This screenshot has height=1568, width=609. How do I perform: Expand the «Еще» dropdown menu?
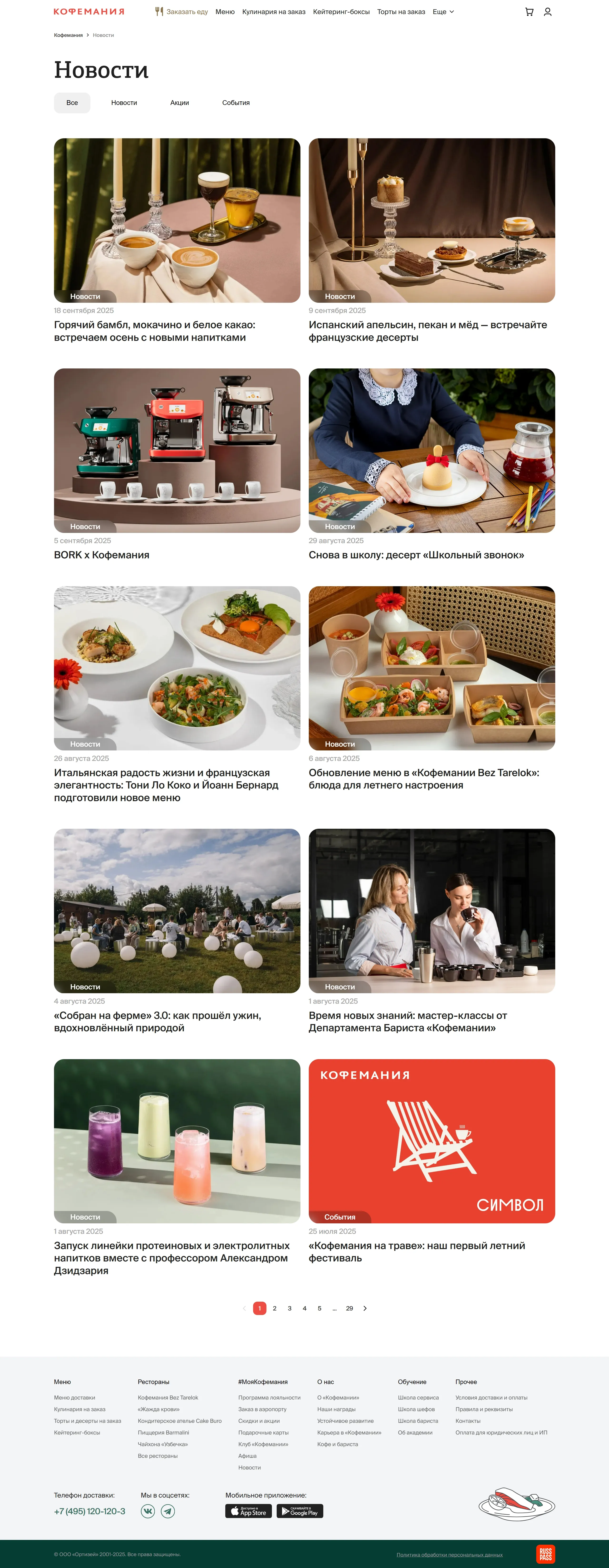(x=443, y=12)
